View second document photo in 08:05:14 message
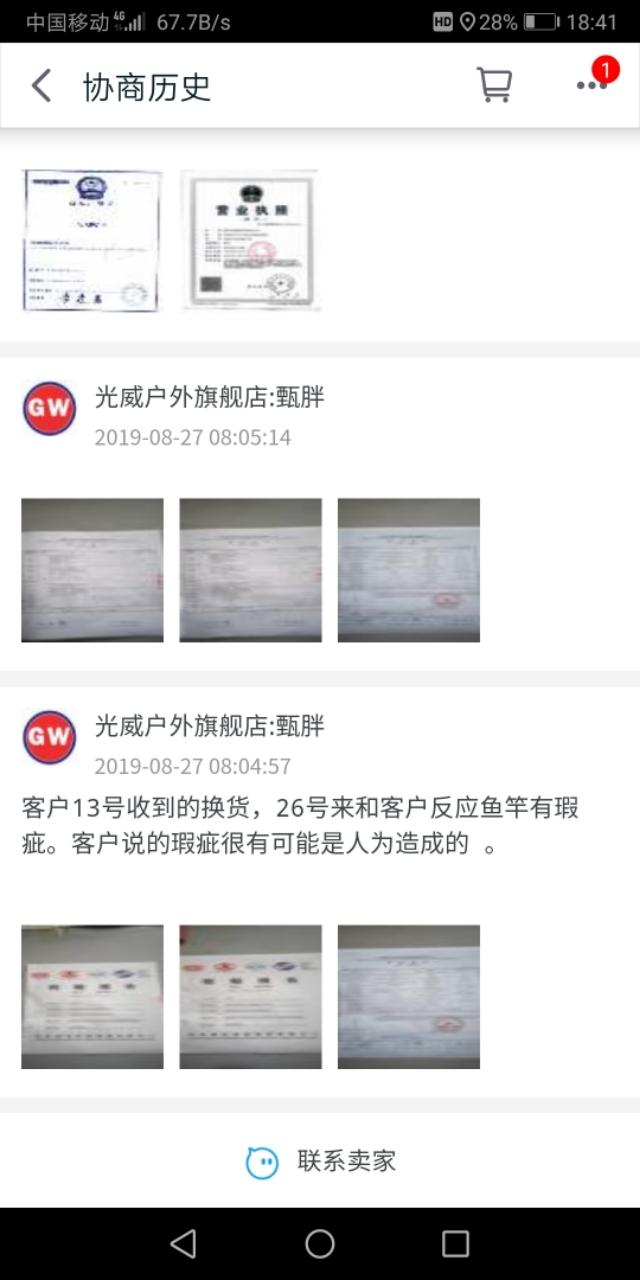 click(x=250, y=570)
